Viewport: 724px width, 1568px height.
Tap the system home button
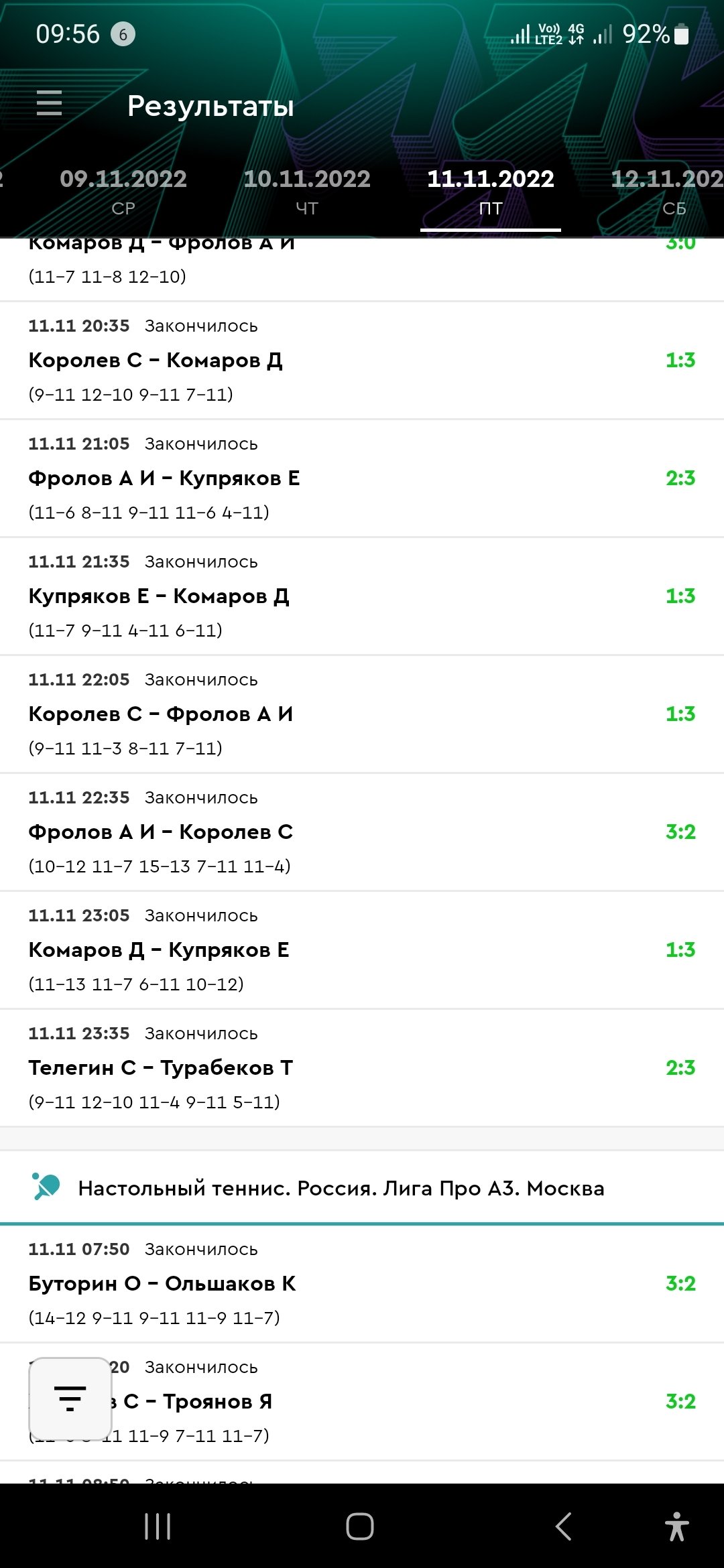(x=360, y=1526)
